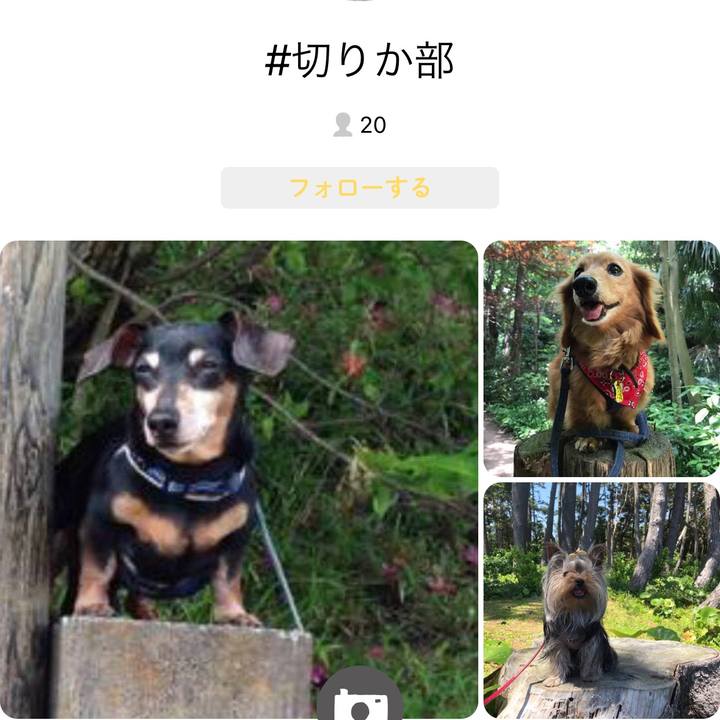Open the black dachshund photo on the post
This screenshot has width=720, height=720.
238,460
